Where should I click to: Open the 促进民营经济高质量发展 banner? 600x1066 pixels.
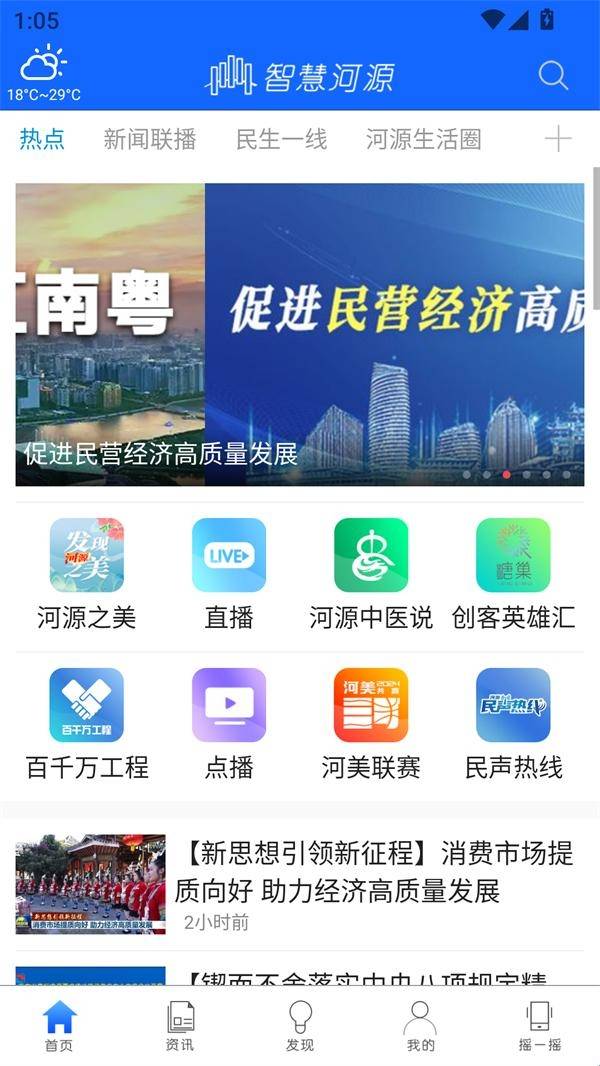(300, 335)
